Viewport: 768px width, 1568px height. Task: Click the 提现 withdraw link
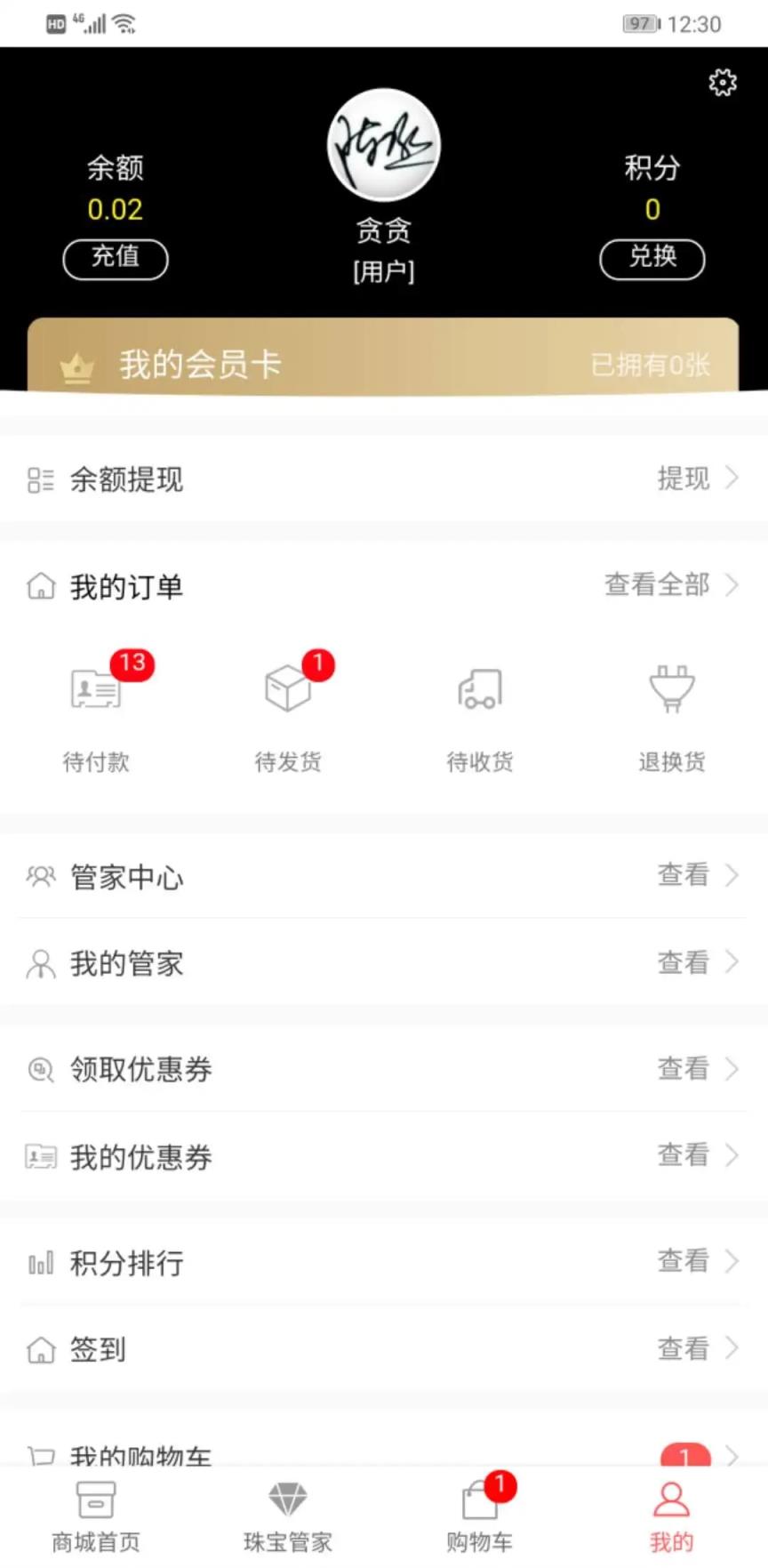point(698,480)
